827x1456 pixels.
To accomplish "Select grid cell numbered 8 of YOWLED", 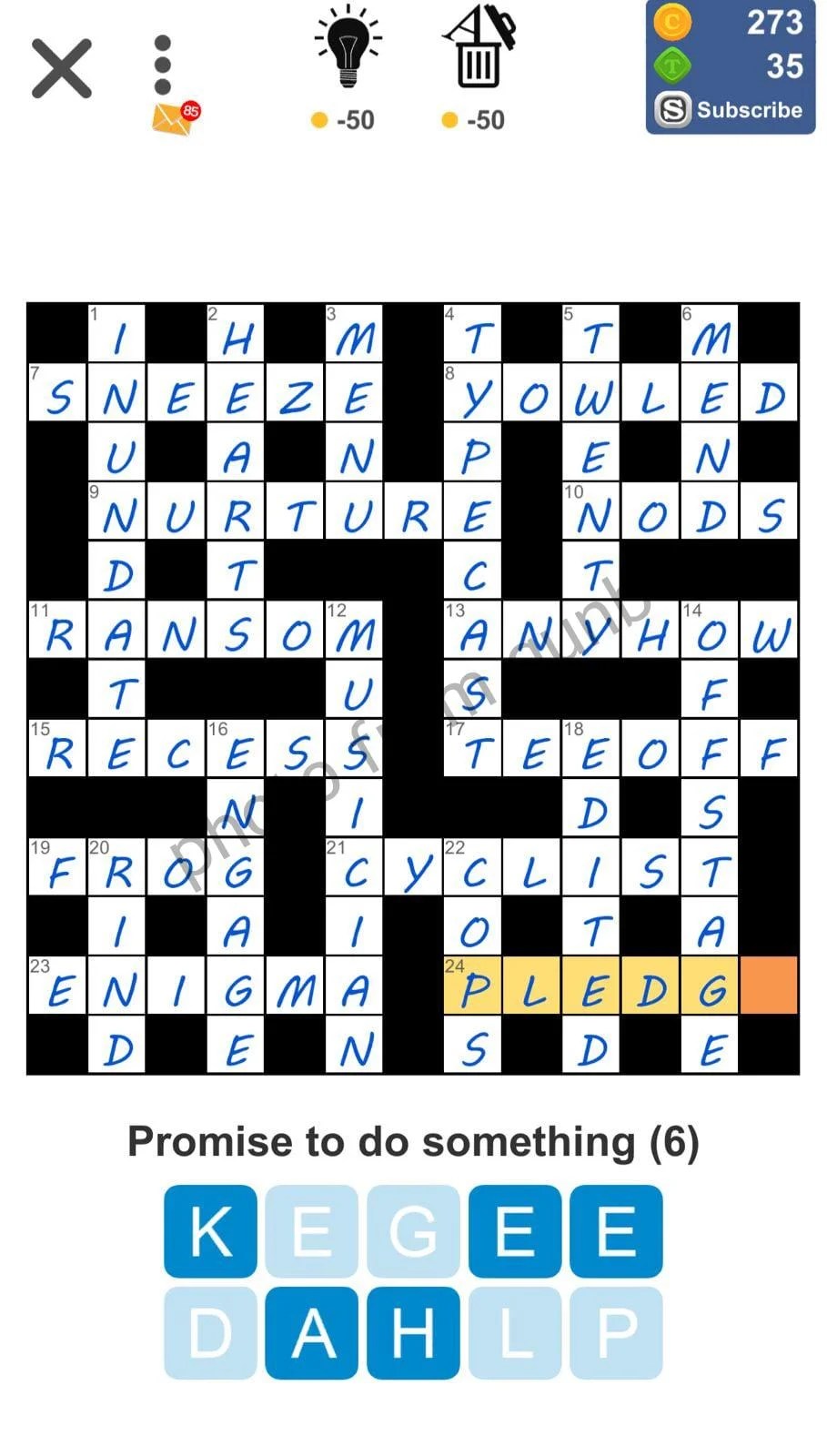I will 473,393.
